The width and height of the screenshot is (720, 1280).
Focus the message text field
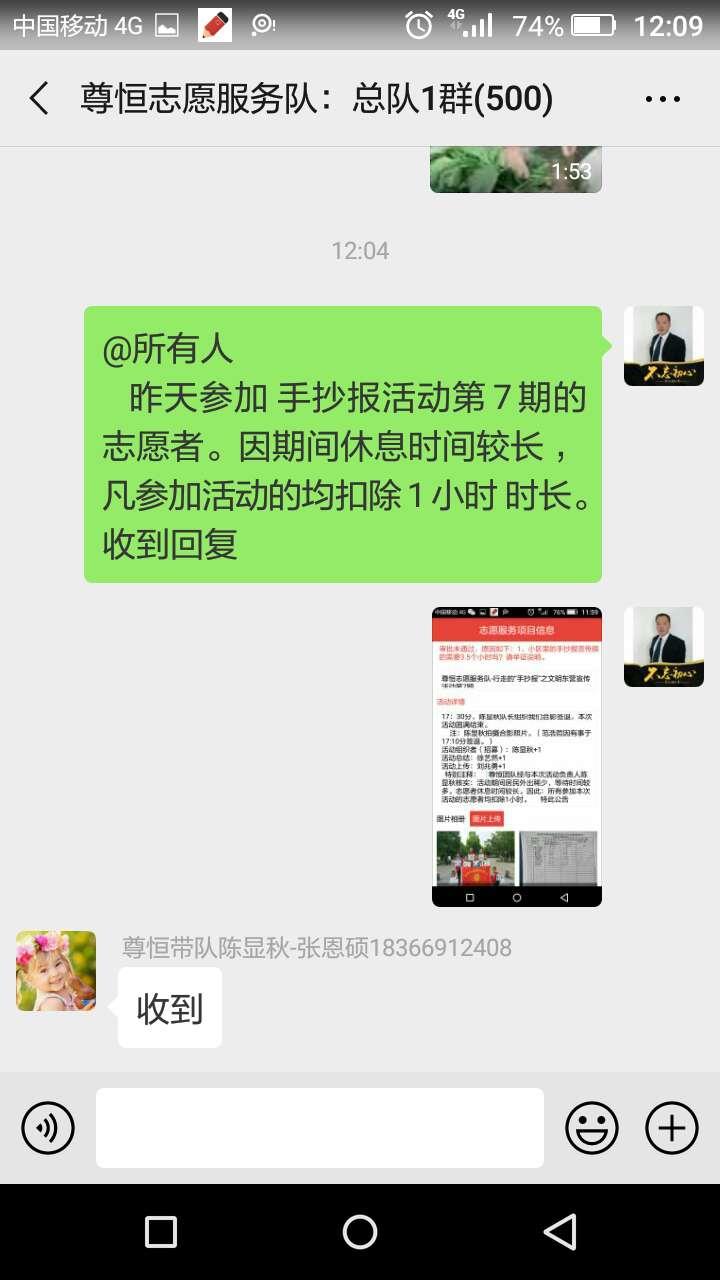[320, 1128]
